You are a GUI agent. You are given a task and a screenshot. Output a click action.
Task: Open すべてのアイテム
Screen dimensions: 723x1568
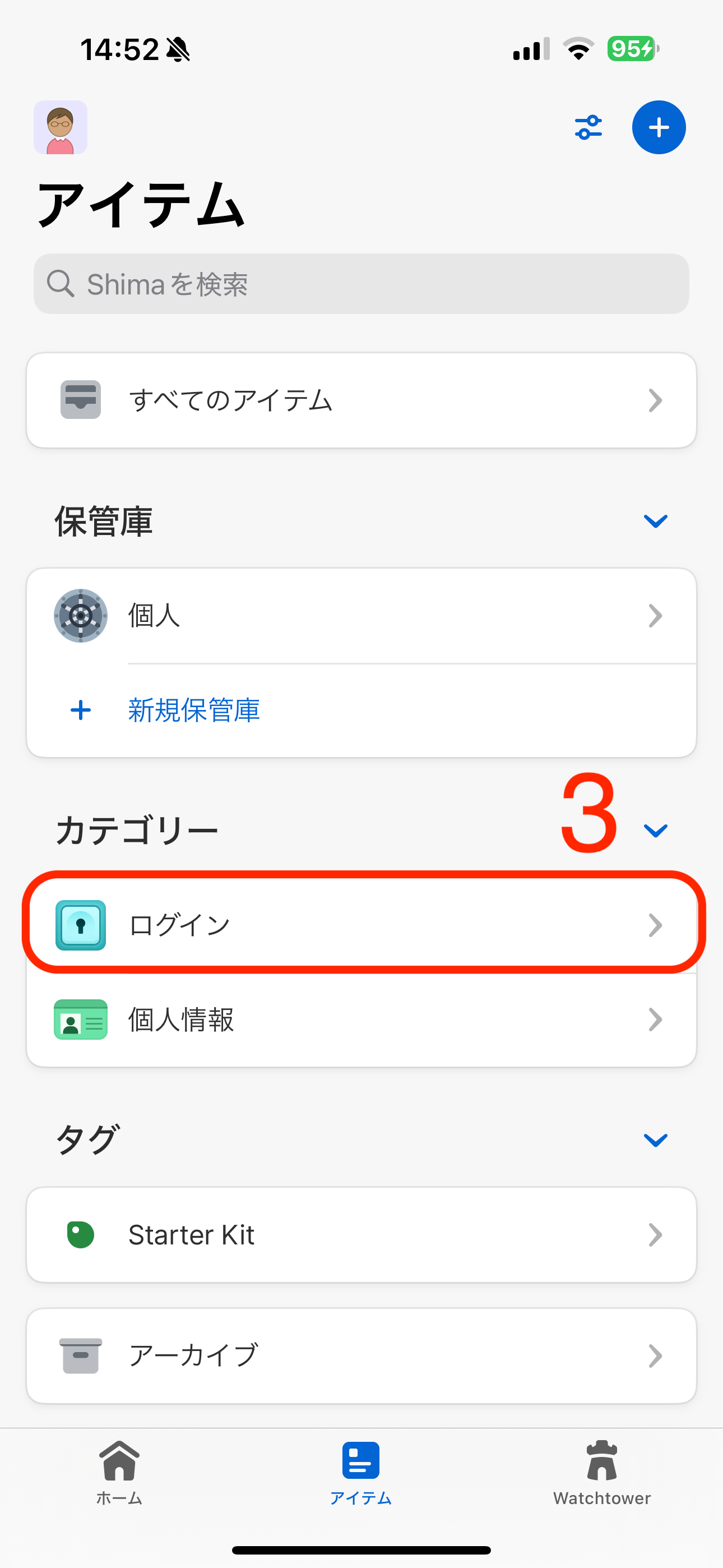361,400
